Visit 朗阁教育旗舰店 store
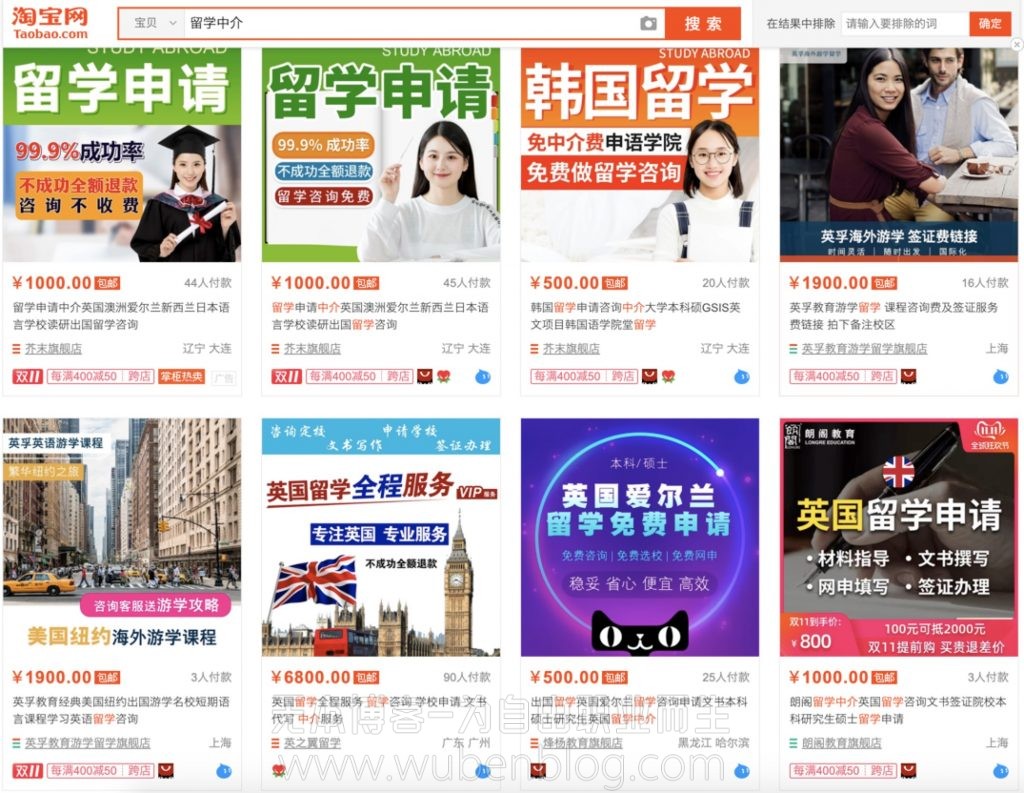This screenshot has height=793, width=1024. click(x=841, y=743)
